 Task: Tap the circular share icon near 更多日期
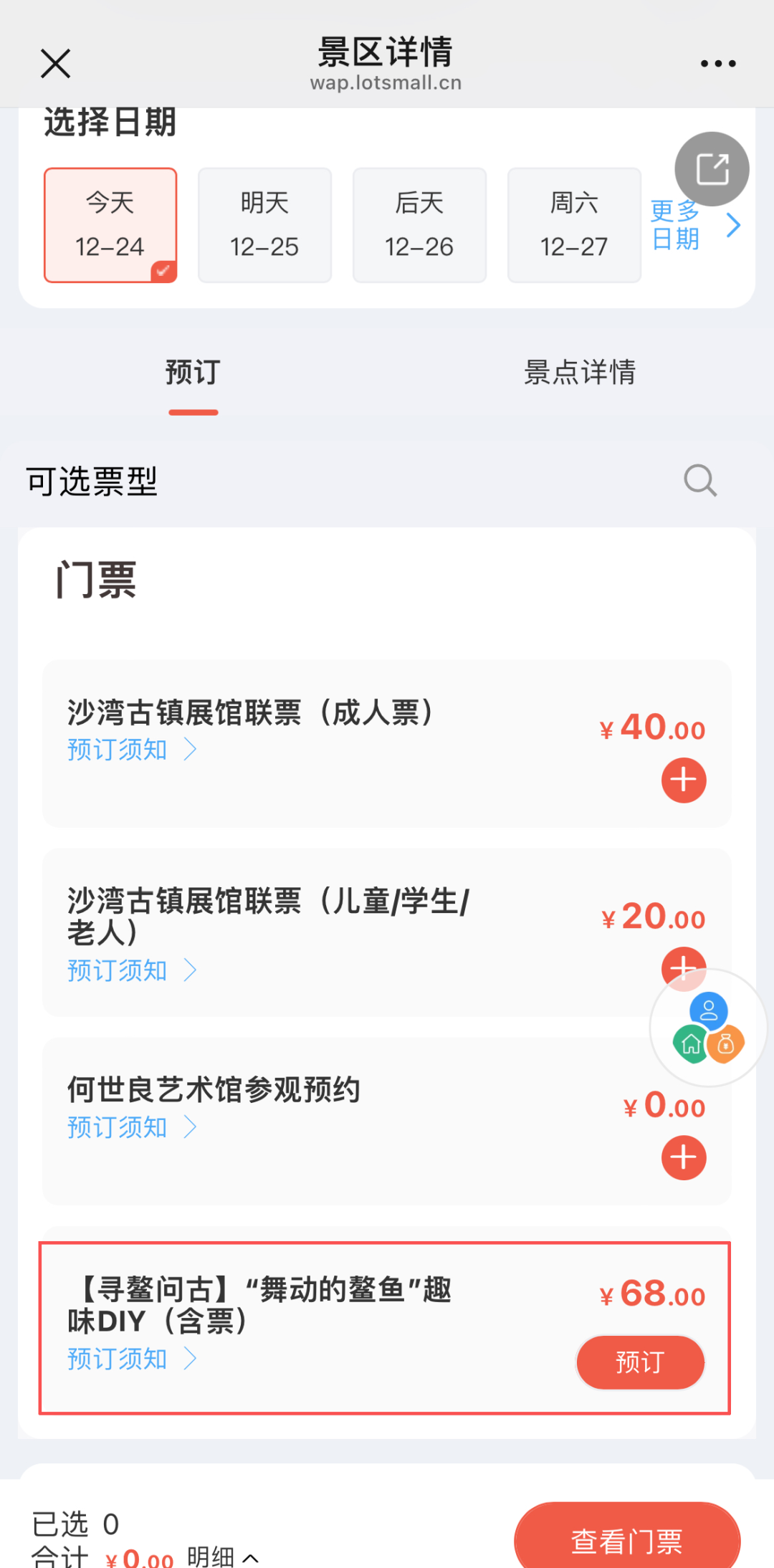pyautogui.click(x=712, y=168)
